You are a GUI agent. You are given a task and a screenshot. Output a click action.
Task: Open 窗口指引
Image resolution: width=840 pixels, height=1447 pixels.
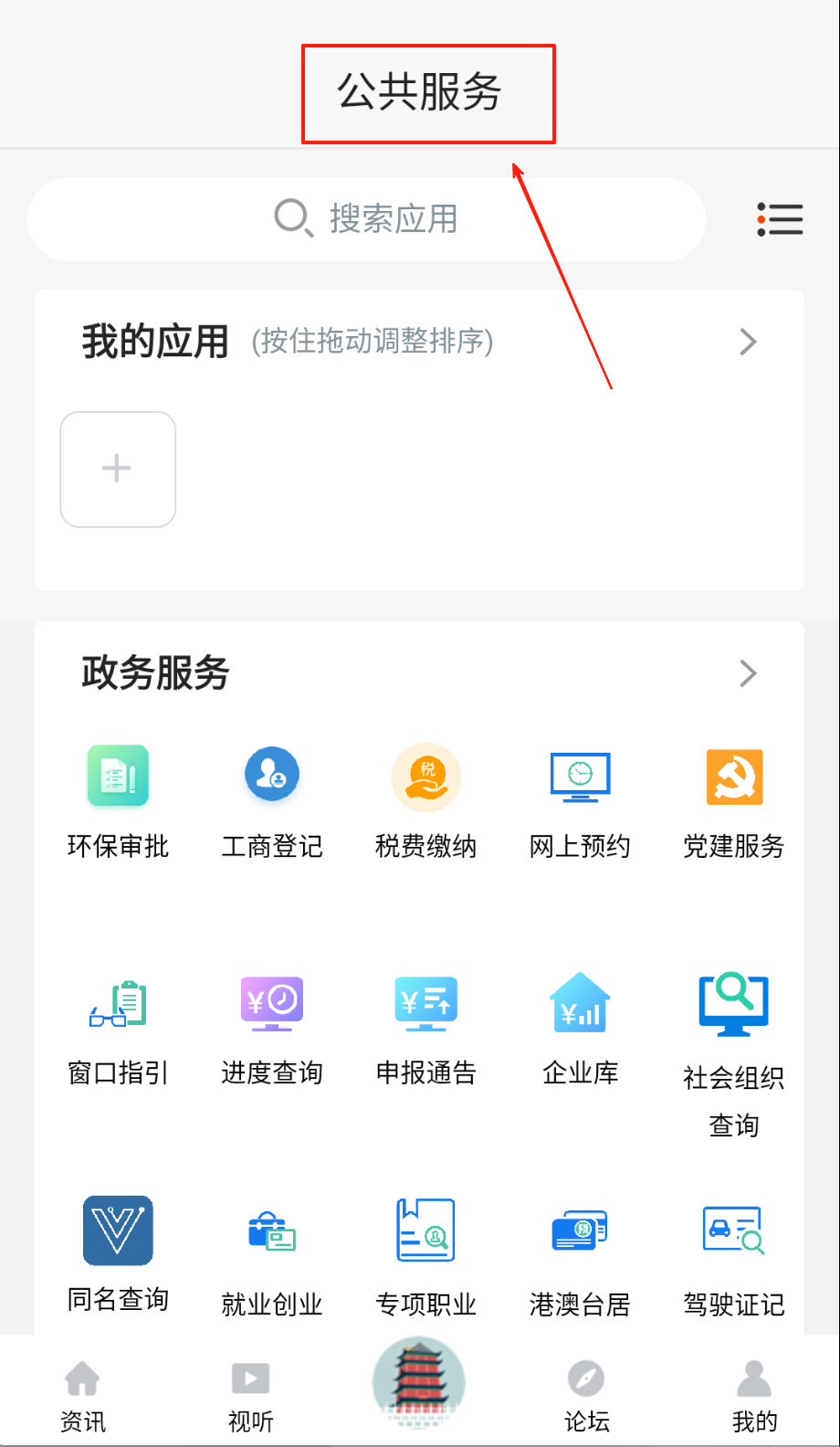[118, 1028]
